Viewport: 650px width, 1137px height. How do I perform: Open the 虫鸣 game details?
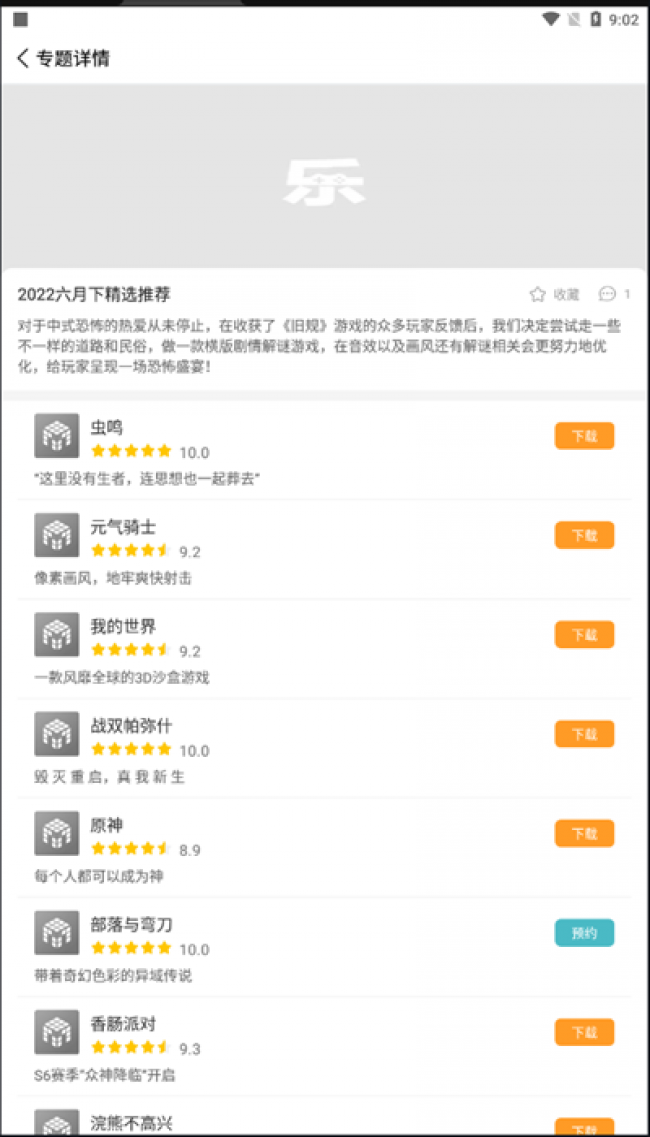(x=300, y=450)
